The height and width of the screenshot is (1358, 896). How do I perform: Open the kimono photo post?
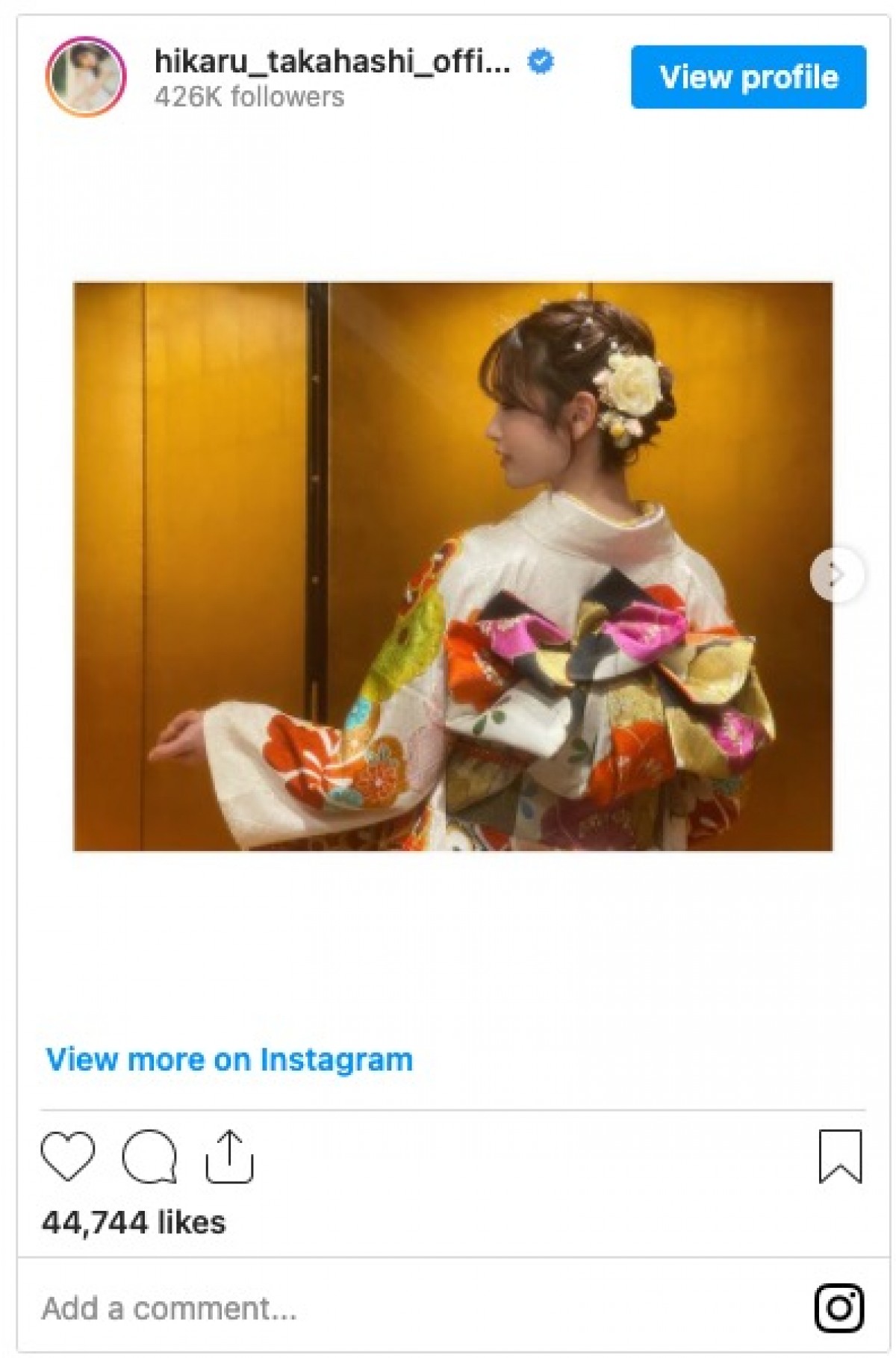click(452, 566)
